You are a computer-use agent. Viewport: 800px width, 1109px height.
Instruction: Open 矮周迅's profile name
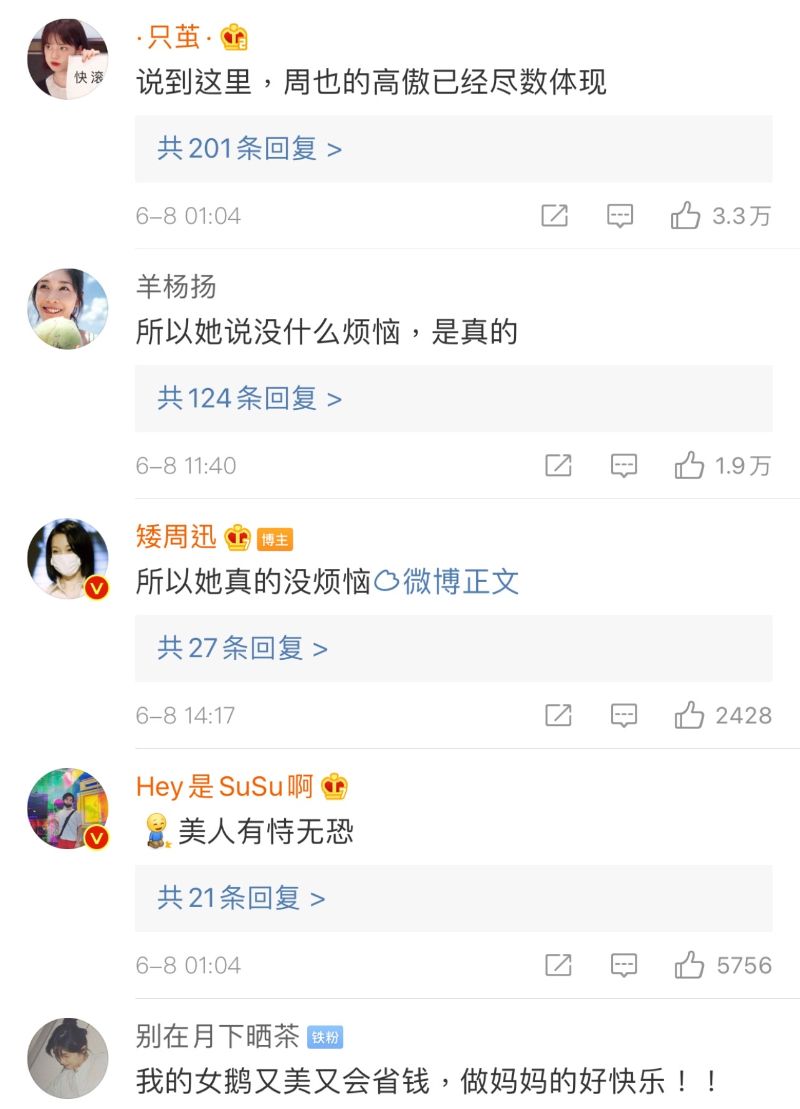pos(176,537)
